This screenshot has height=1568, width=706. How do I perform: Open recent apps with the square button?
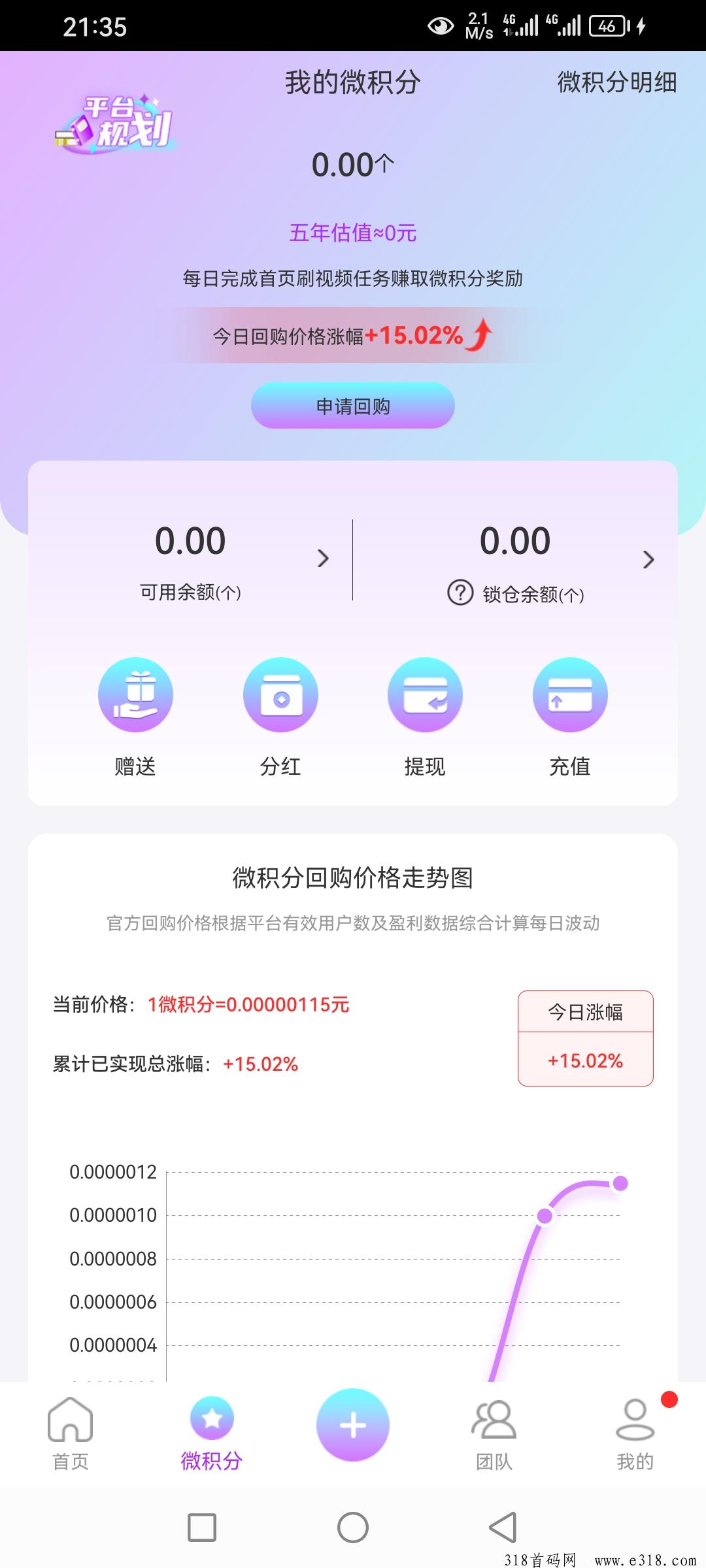point(202,1527)
